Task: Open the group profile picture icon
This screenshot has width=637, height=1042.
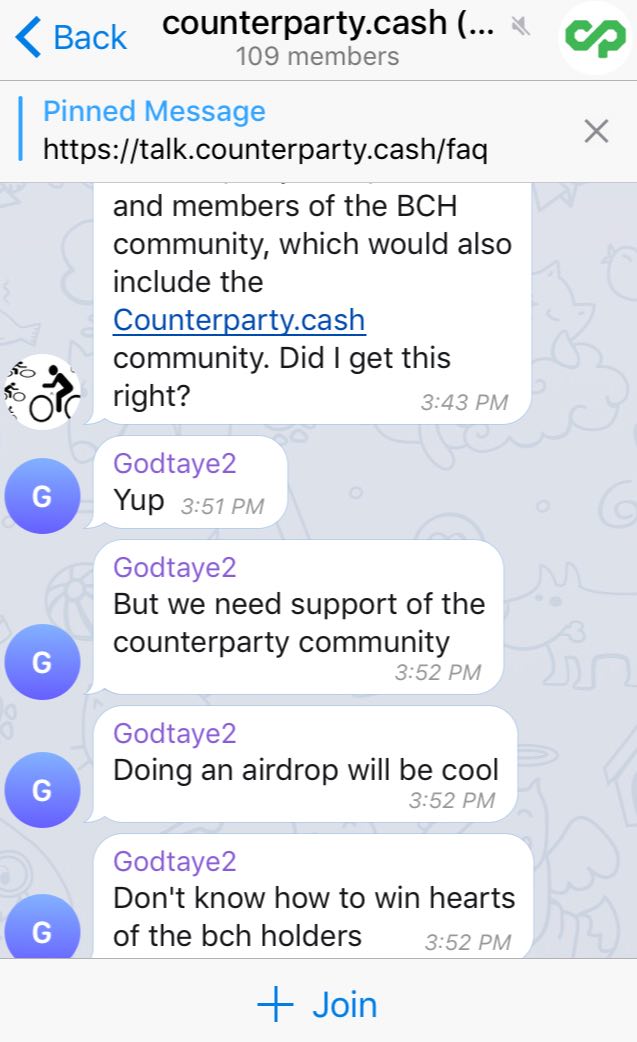Action: [x=594, y=37]
